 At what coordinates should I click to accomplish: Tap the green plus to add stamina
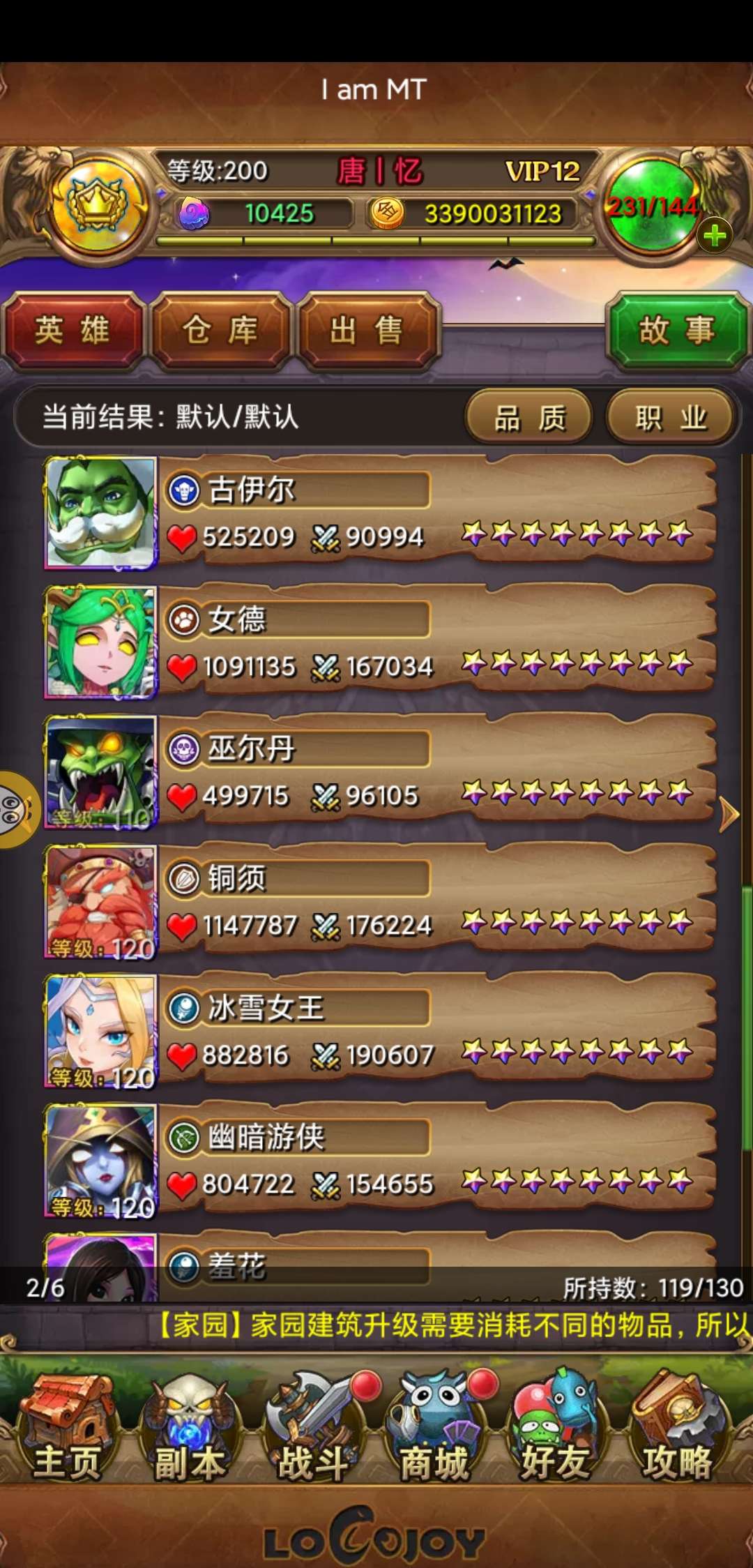[715, 236]
